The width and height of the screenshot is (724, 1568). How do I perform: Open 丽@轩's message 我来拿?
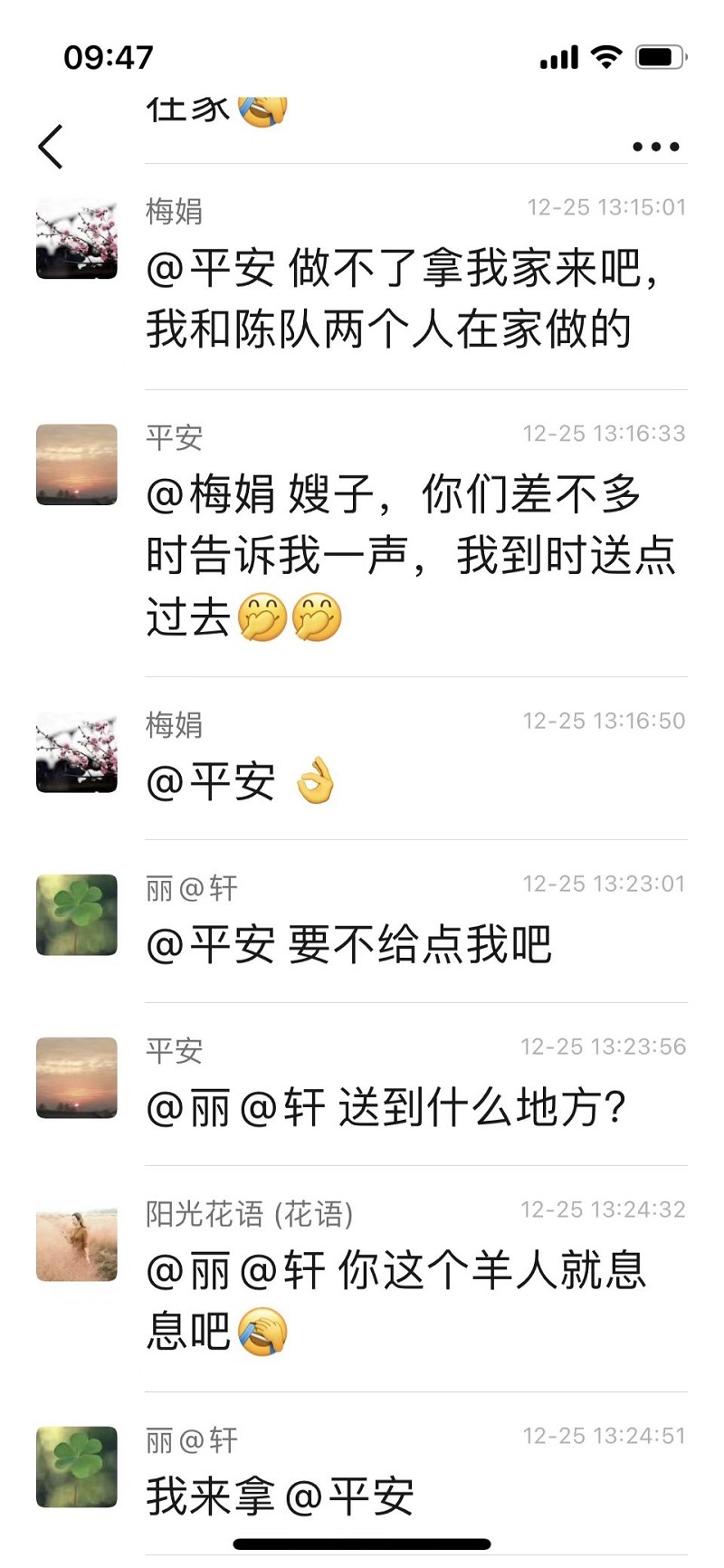pos(281,1497)
